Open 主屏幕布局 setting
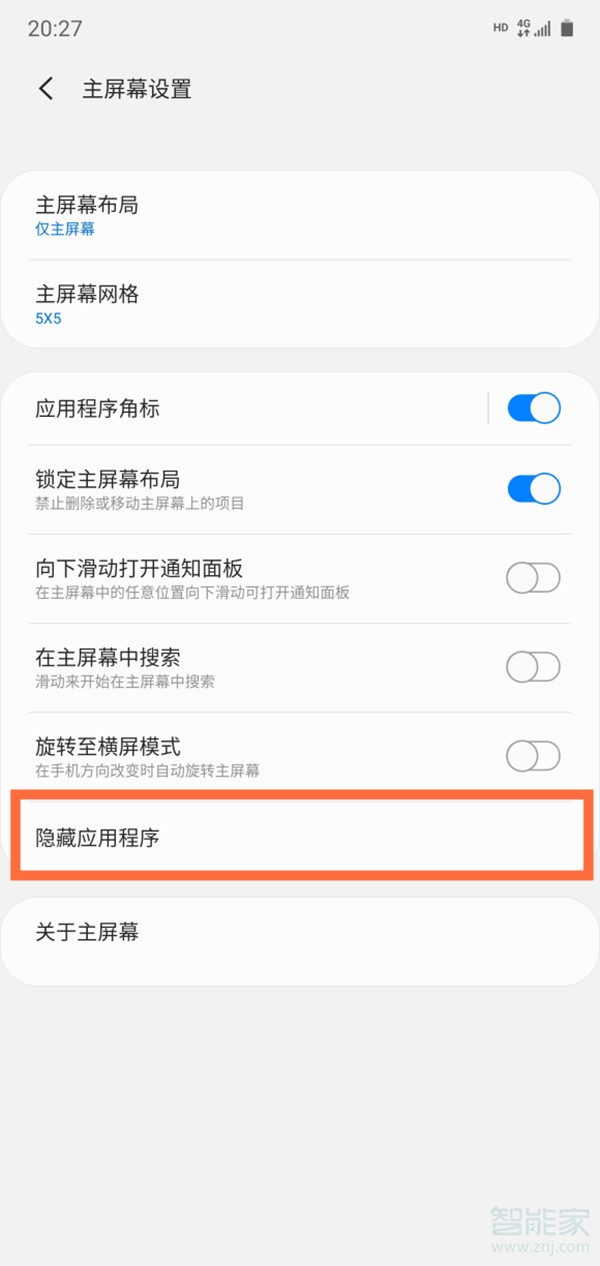Viewport: 600px width, 1266px height. pos(300,215)
